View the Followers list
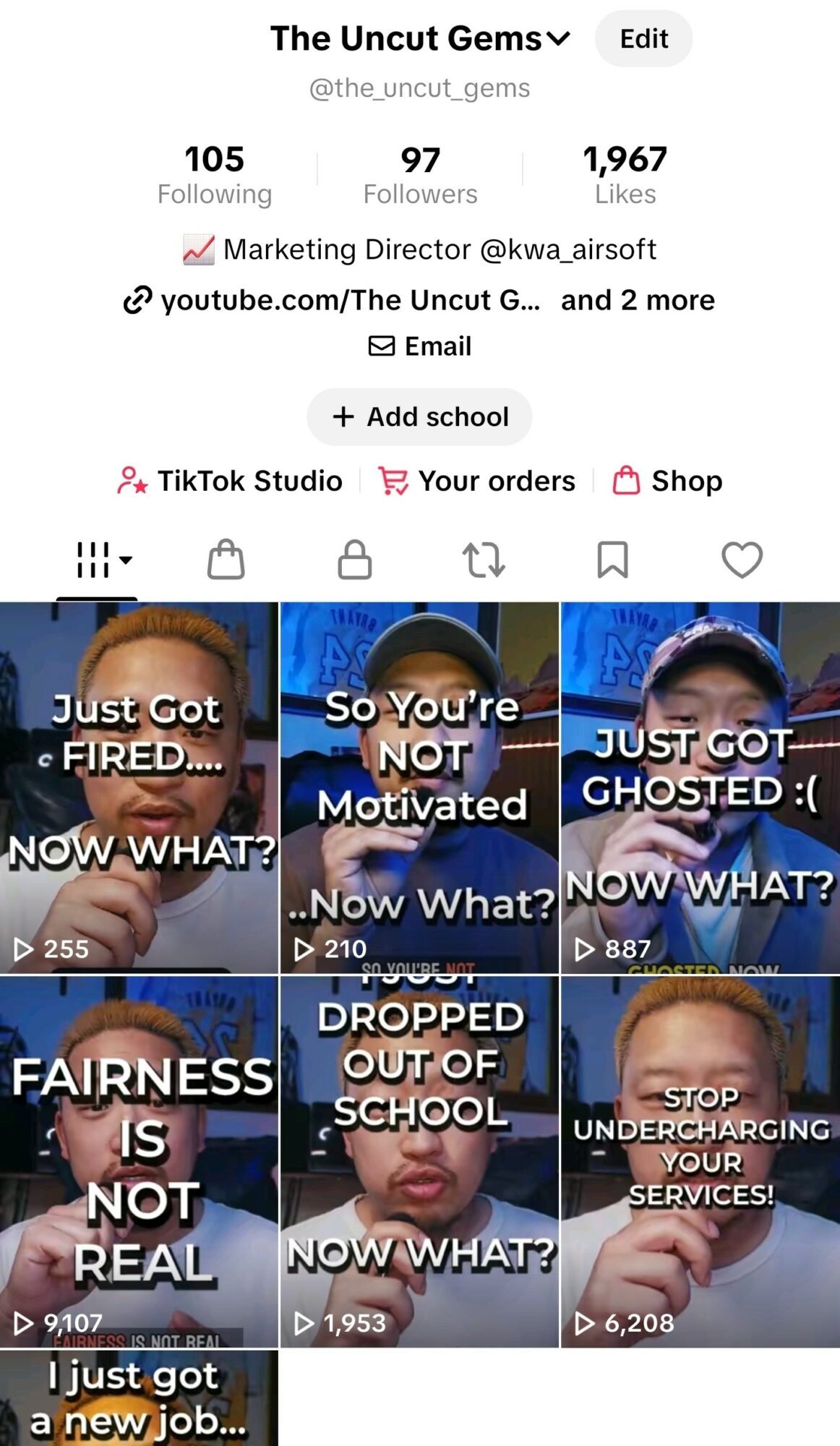The width and height of the screenshot is (840, 1446). pyautogui.click(x=420, y=175)
